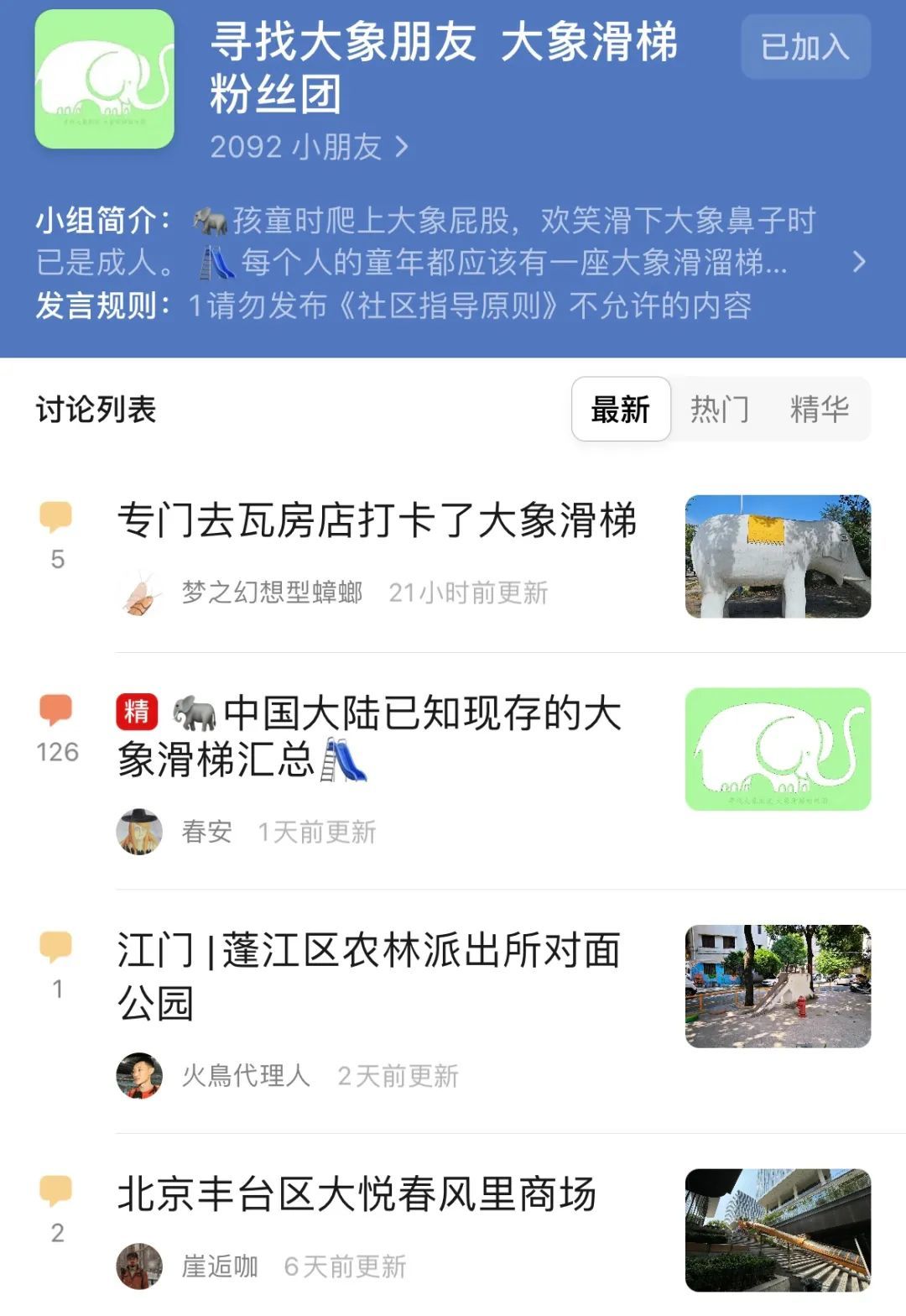Switch to the 最新 tab
906x1316 pixels.
[x=621, y=410]
